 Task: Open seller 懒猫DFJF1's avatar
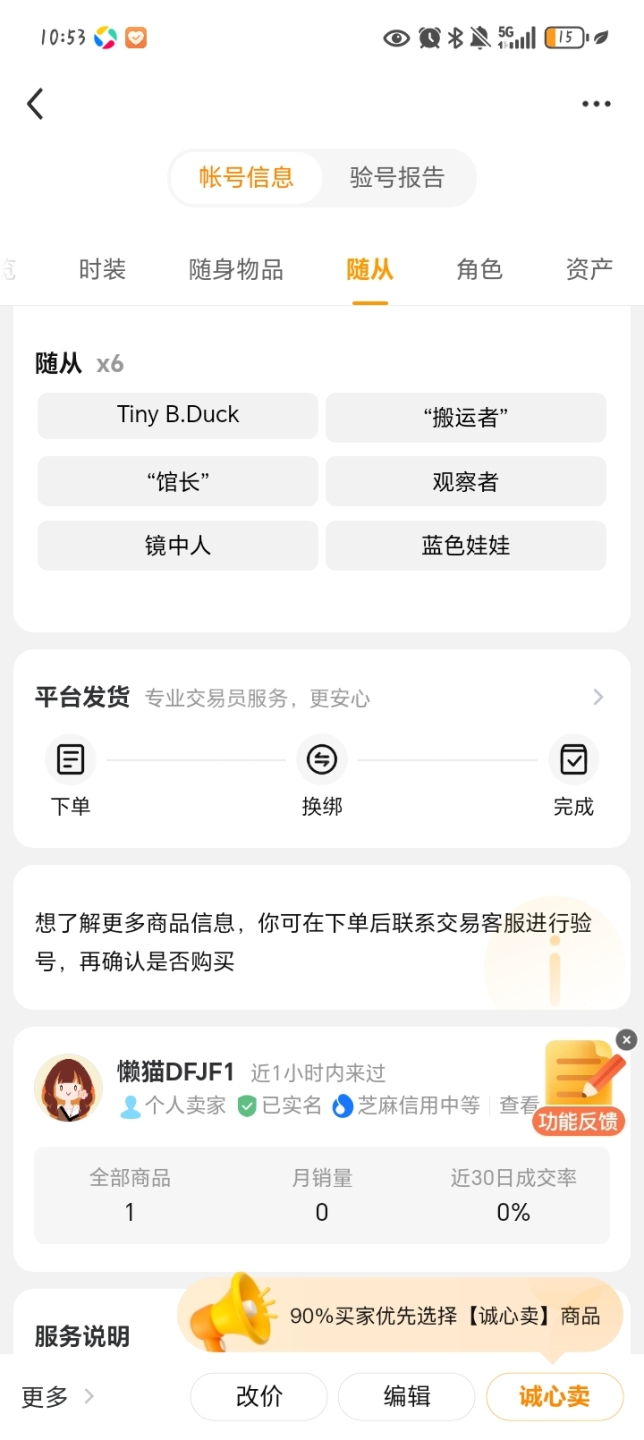(x=68, y=1088)
